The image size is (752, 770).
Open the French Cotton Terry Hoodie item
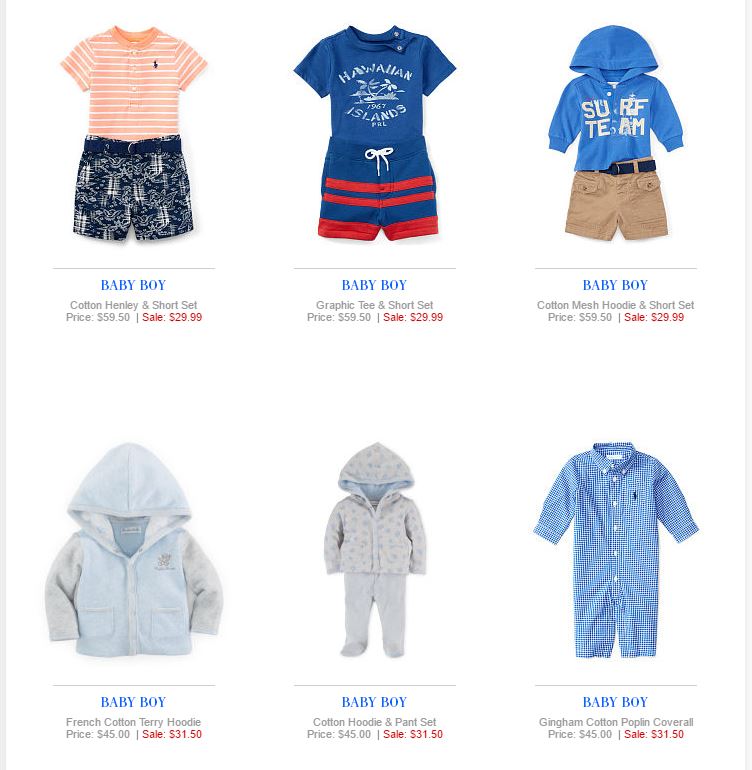tap(134, 722)
